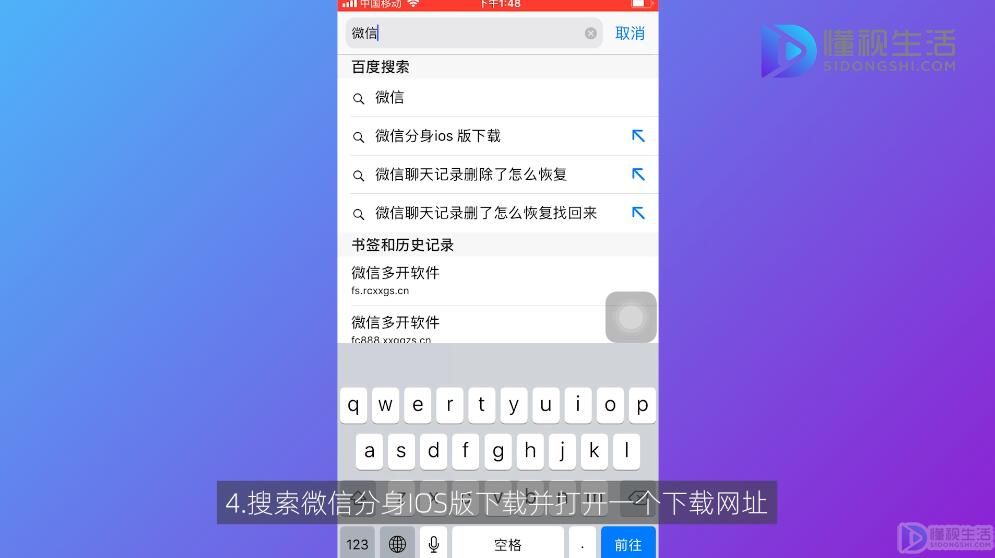995x558 pixels.
Task: Fill the search box with 微信分身ios 版下载 via arrow
Action: click(x=638, y=136)
